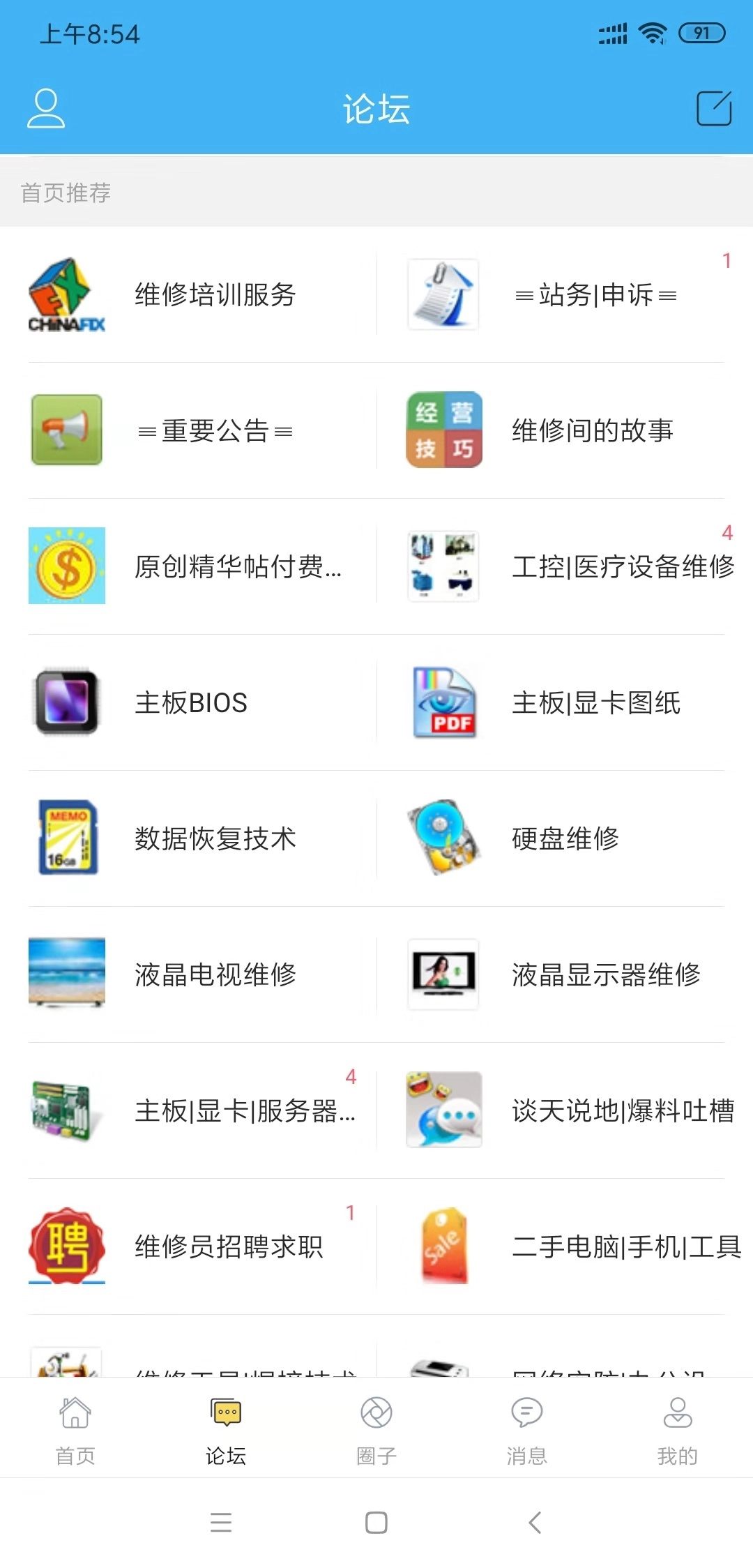This screenshot has height=1568, width=753.
Task: Select the megaphone icon for 重要公告
Action: click(66, 430)
